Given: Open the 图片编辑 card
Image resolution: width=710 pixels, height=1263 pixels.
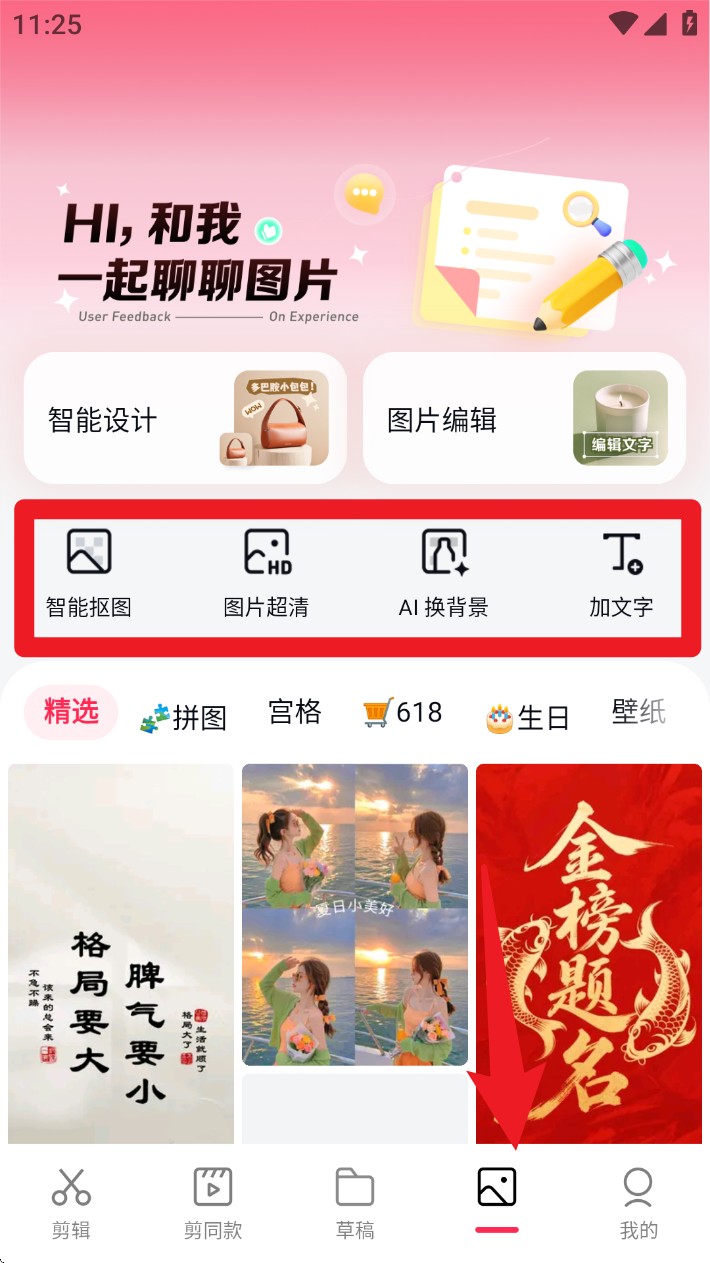Looking at the screenshot, I should pyautogui.click(x=524, y=418).
